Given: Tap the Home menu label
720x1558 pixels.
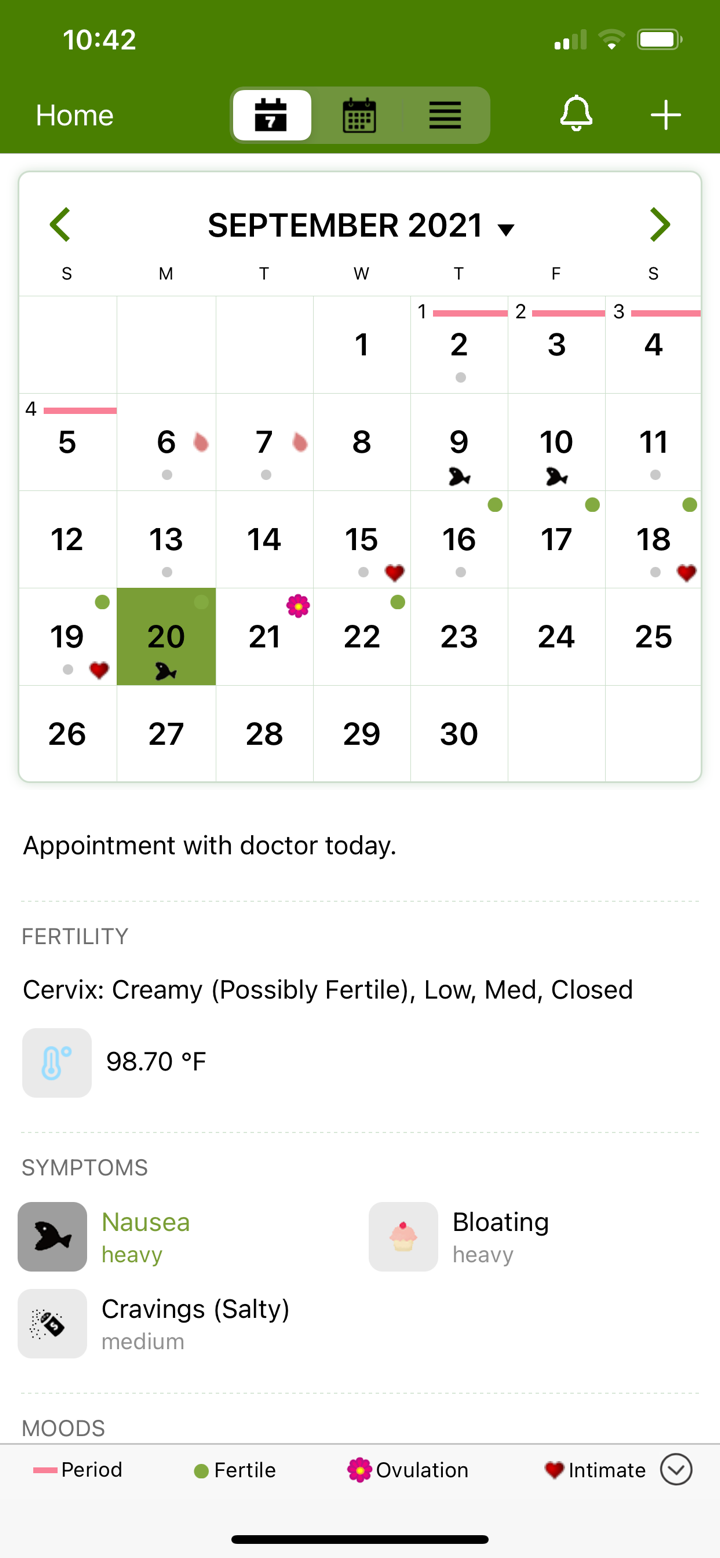Looking at the screenshot, I should coord(73,114).
